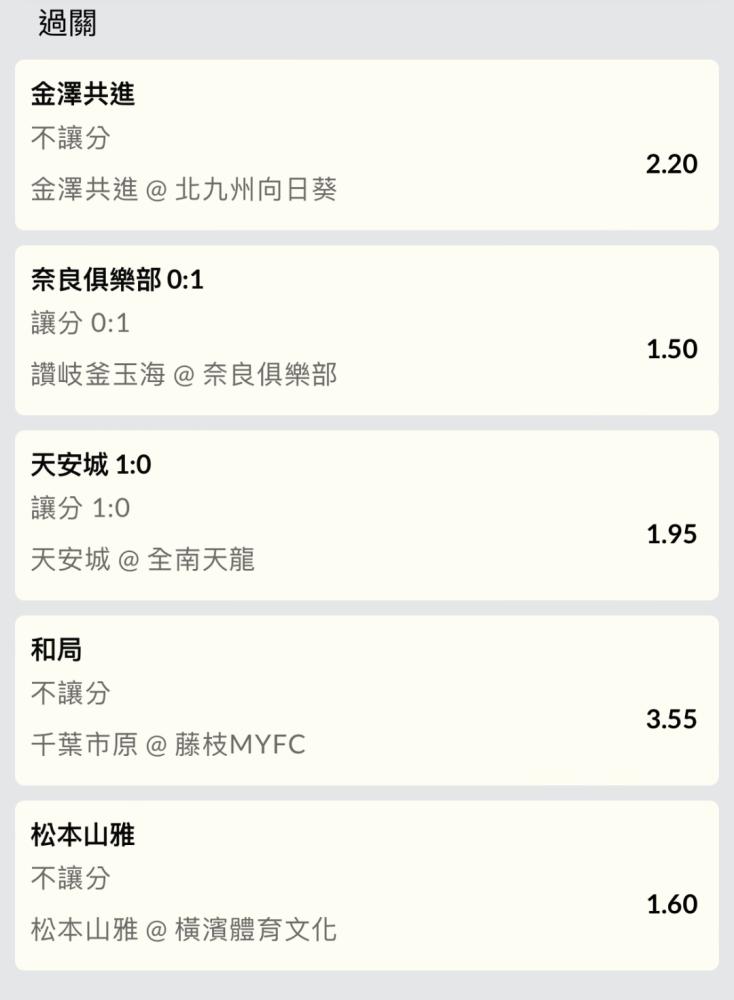Open the 金澤共進 @ 北九州向日葵 selection card
This screenshot has height=1000, width=734.
[x=366, y=145]
